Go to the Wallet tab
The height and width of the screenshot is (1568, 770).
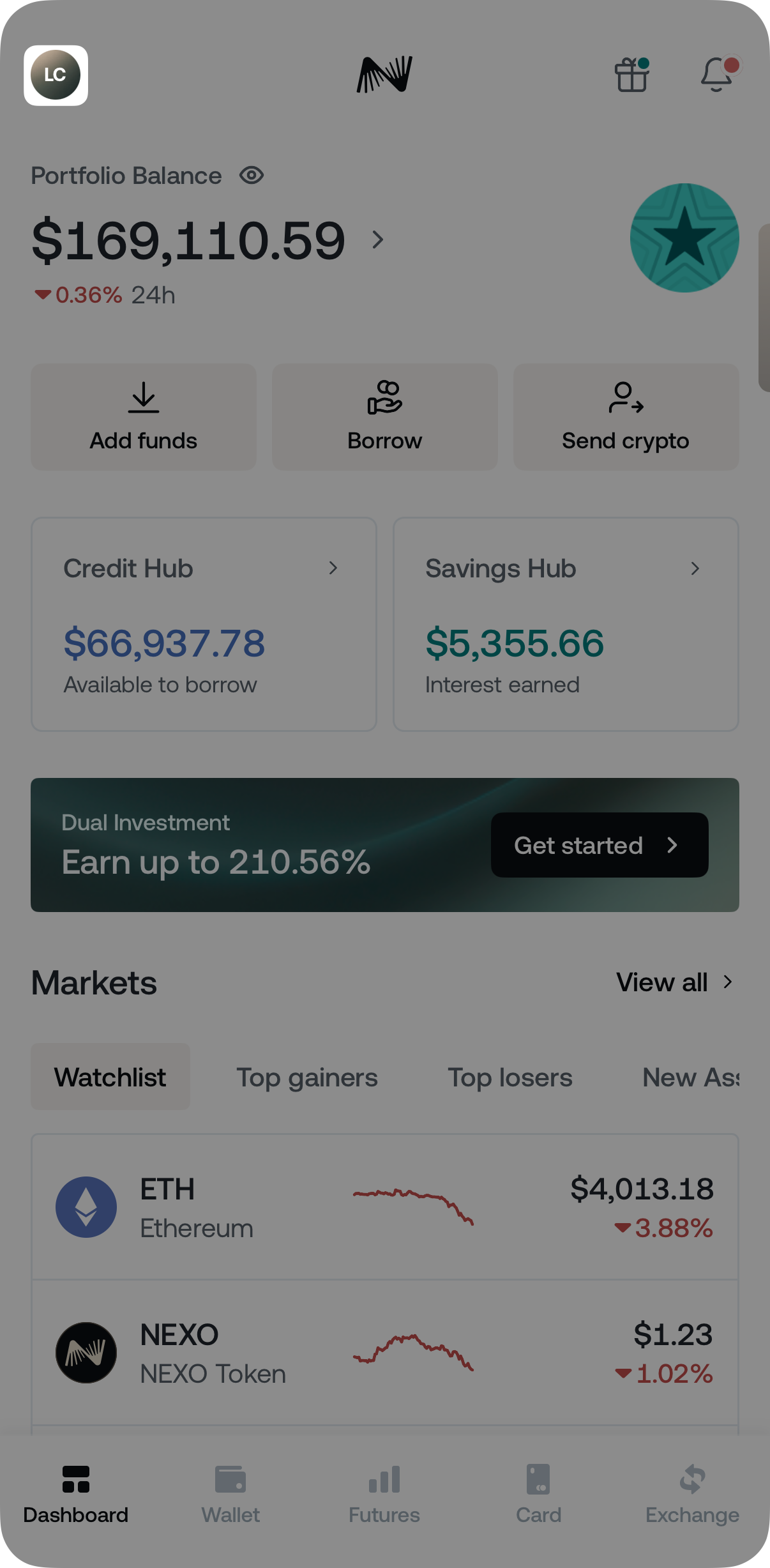(x=230, y=1495)
